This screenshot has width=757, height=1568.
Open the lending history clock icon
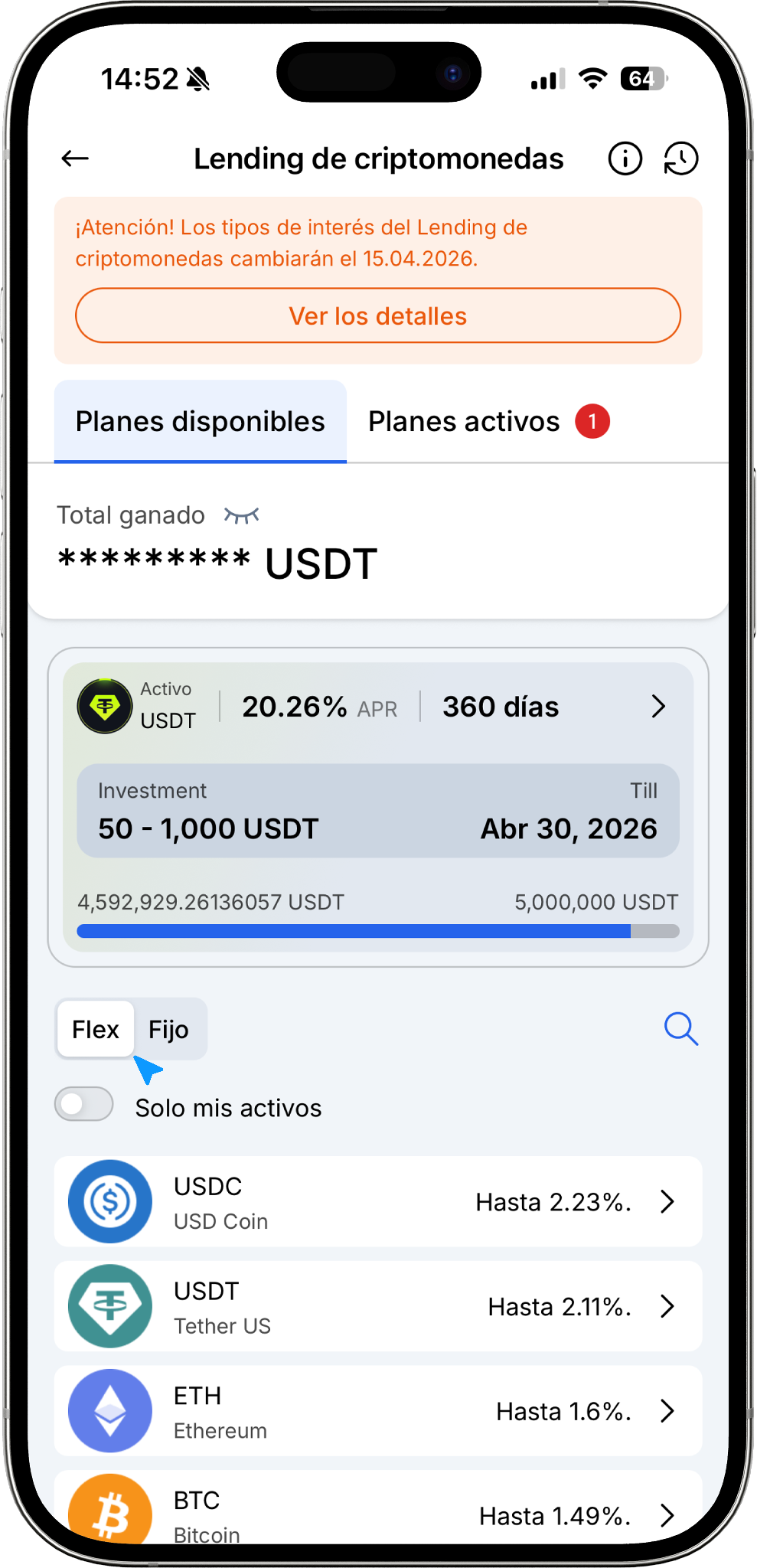point(680,158)
